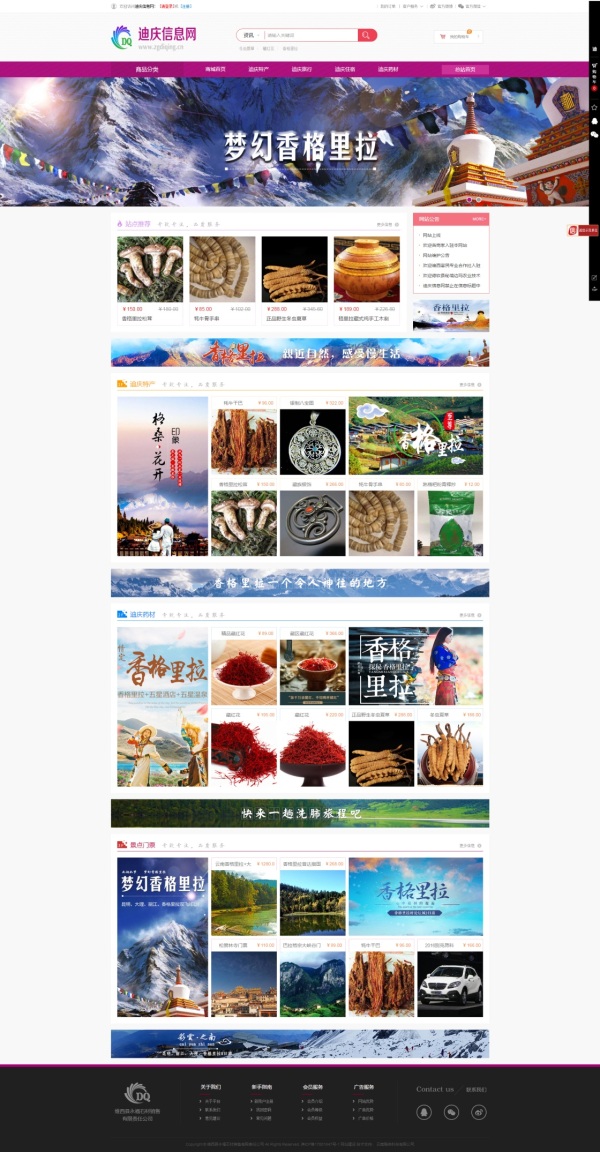Open the silver pendant product tile
This screenshot has height=1152, width=600.
tap(312, 441)
